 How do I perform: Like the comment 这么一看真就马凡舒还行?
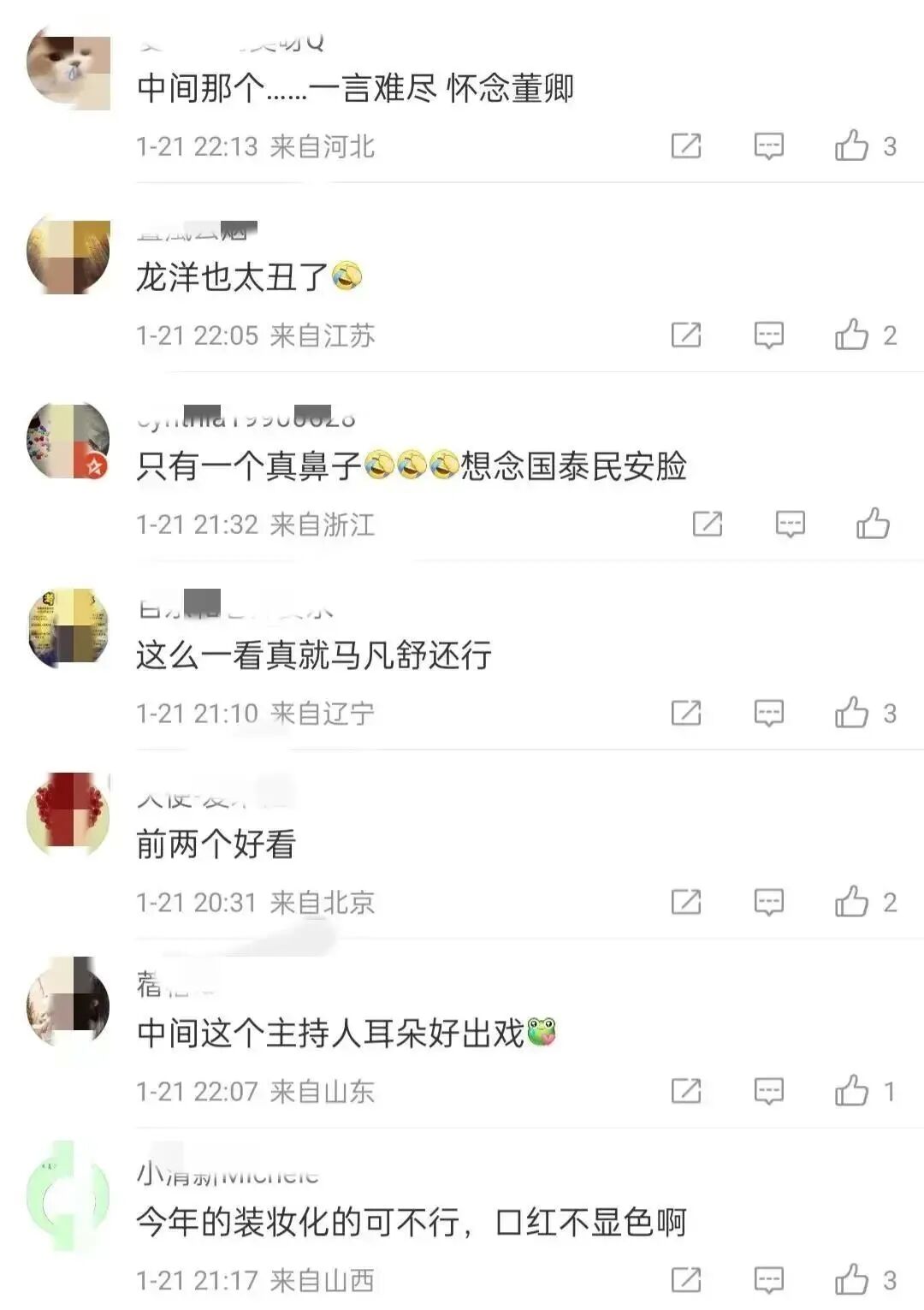click(x=851, y=713)
